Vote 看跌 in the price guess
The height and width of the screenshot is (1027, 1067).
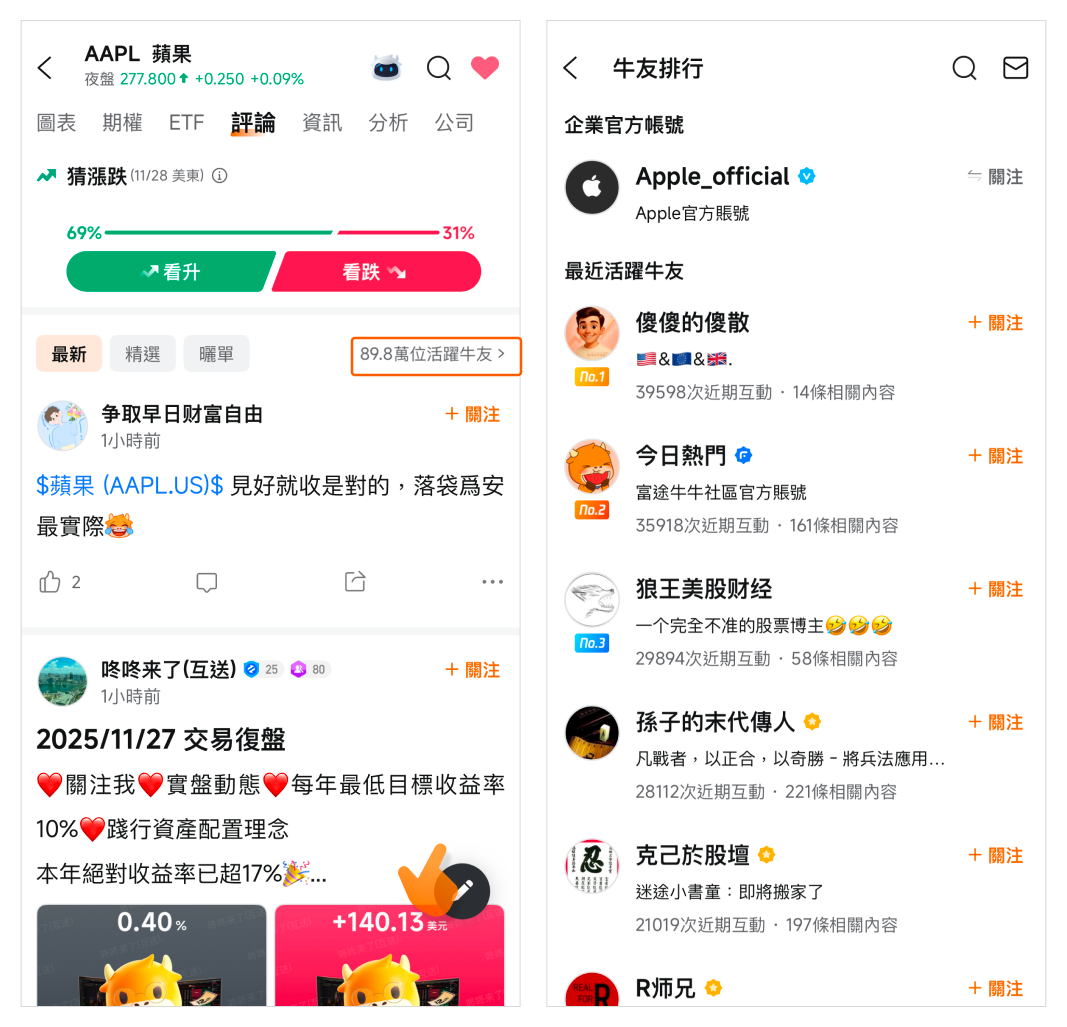[x=376, y=272]
